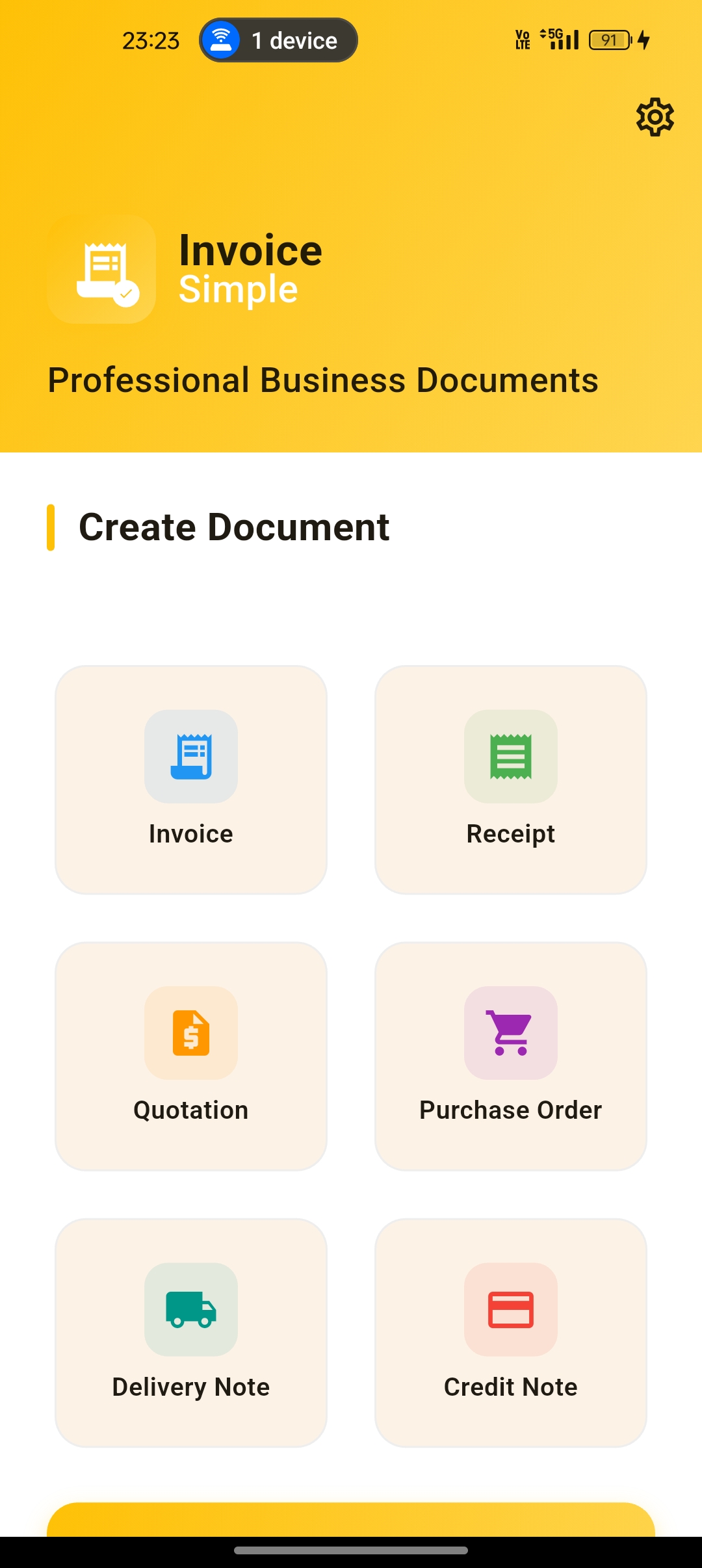Screen dimensions: 702x1568
Task: Tap the battery indicator showing 91
Action: point(608,39)
